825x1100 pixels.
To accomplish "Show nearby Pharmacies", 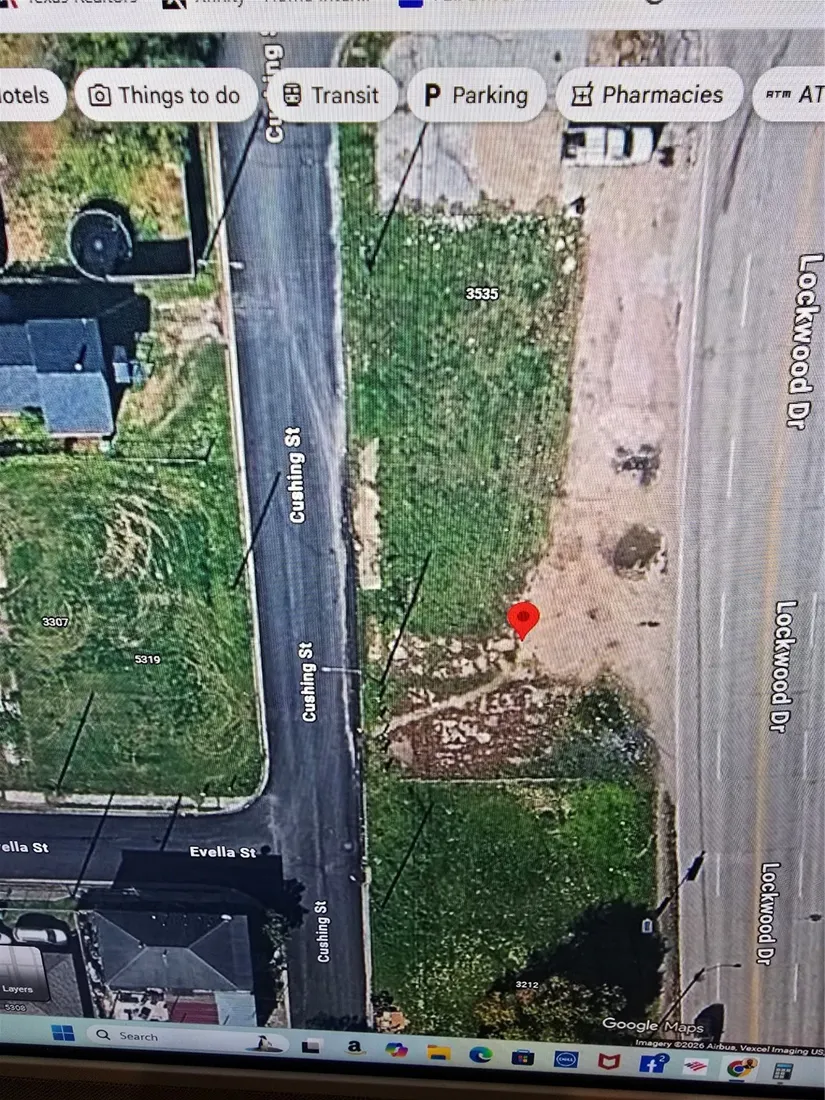I will 648,95.
